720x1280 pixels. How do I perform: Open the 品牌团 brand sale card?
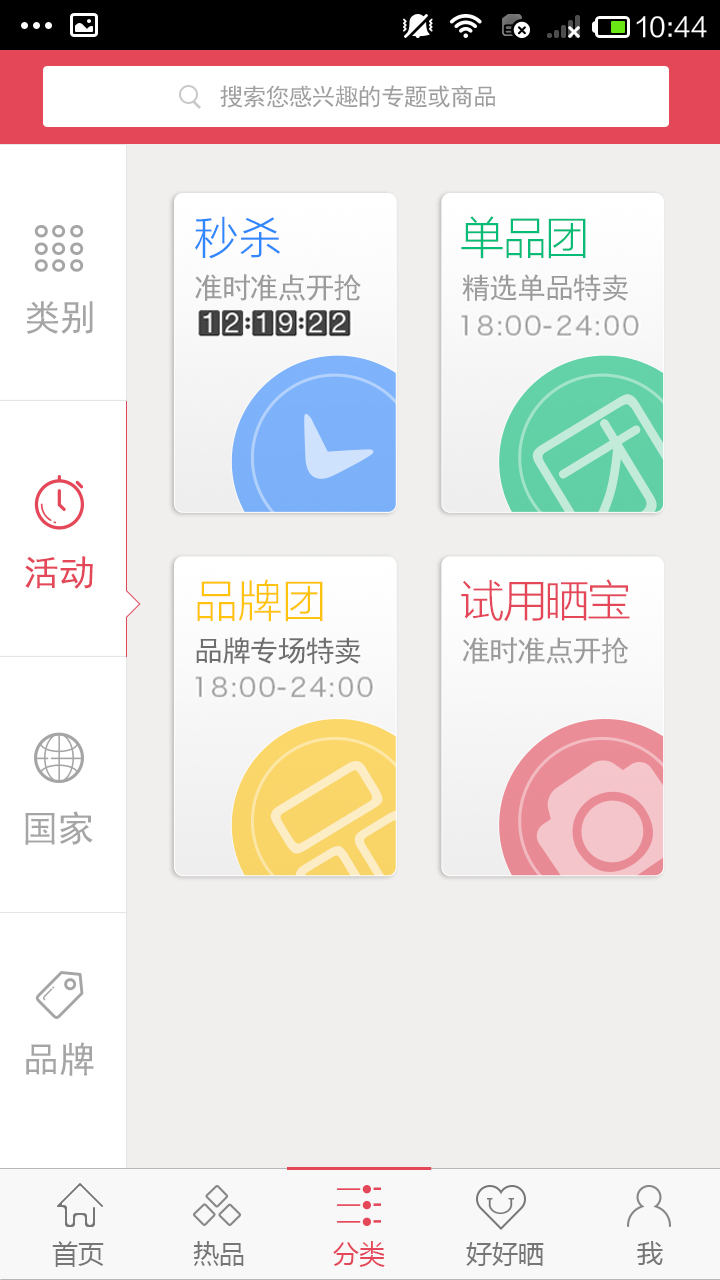(x=285, y=716)
